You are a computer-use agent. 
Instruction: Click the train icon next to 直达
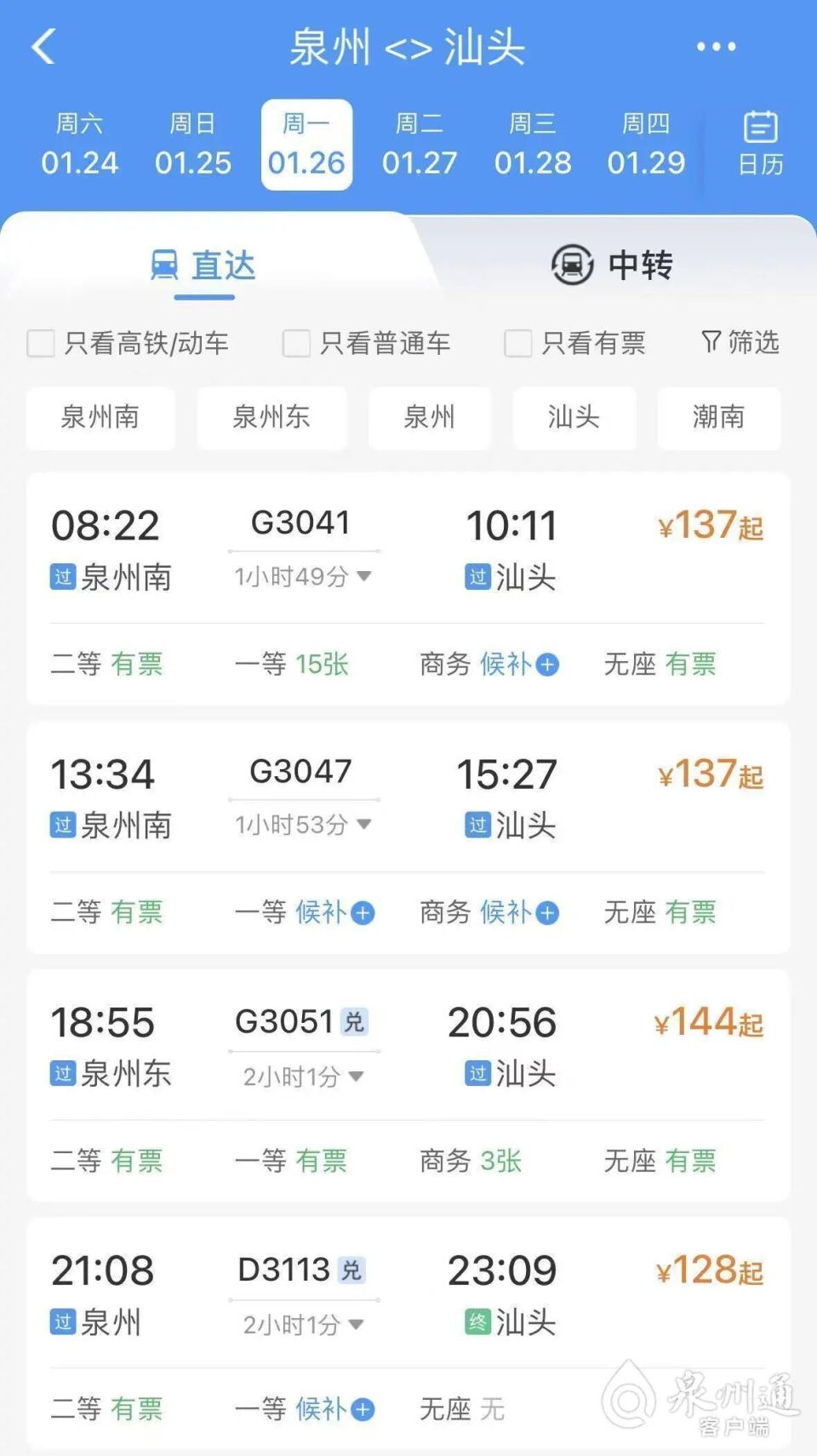[163, 266]
